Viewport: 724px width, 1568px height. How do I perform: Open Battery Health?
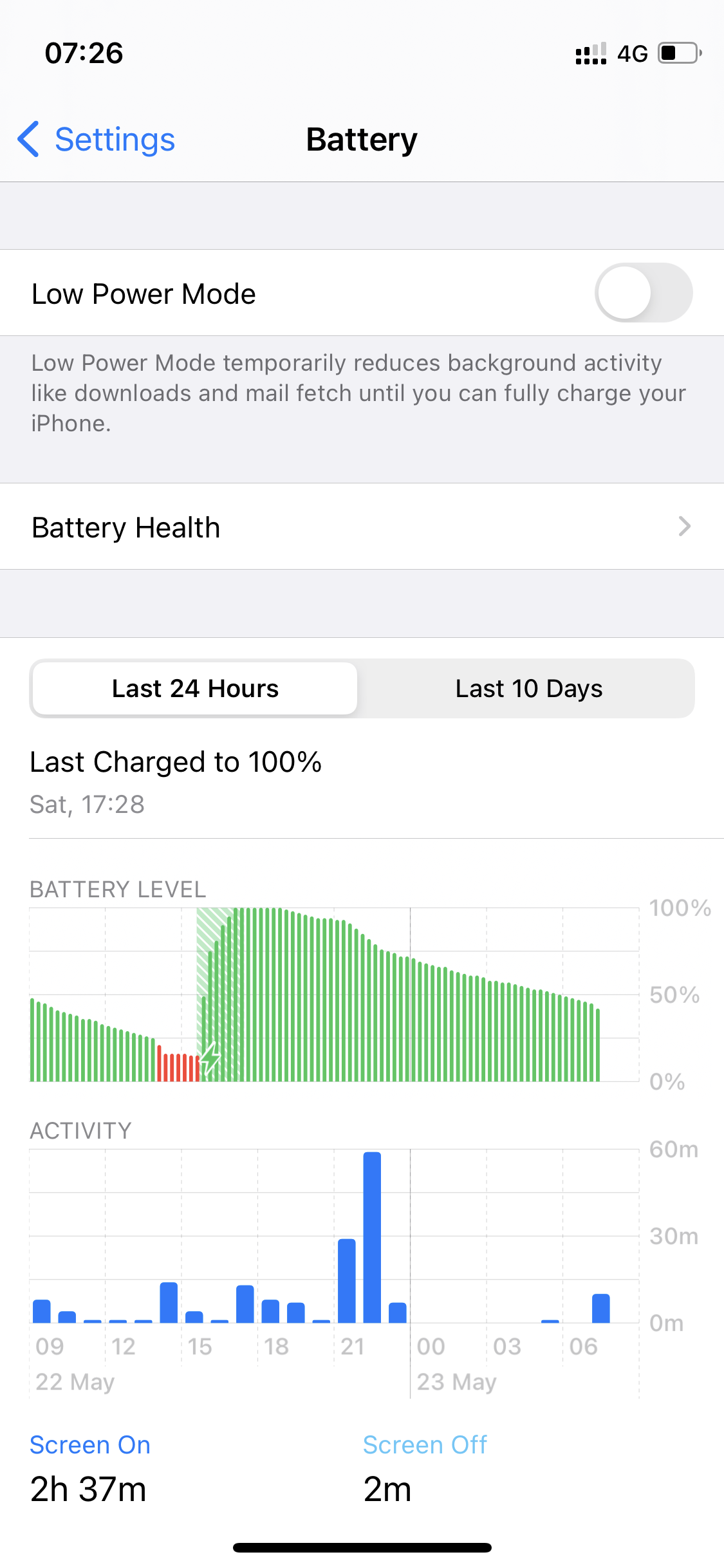pyautogui.click(x=360, y=527)
